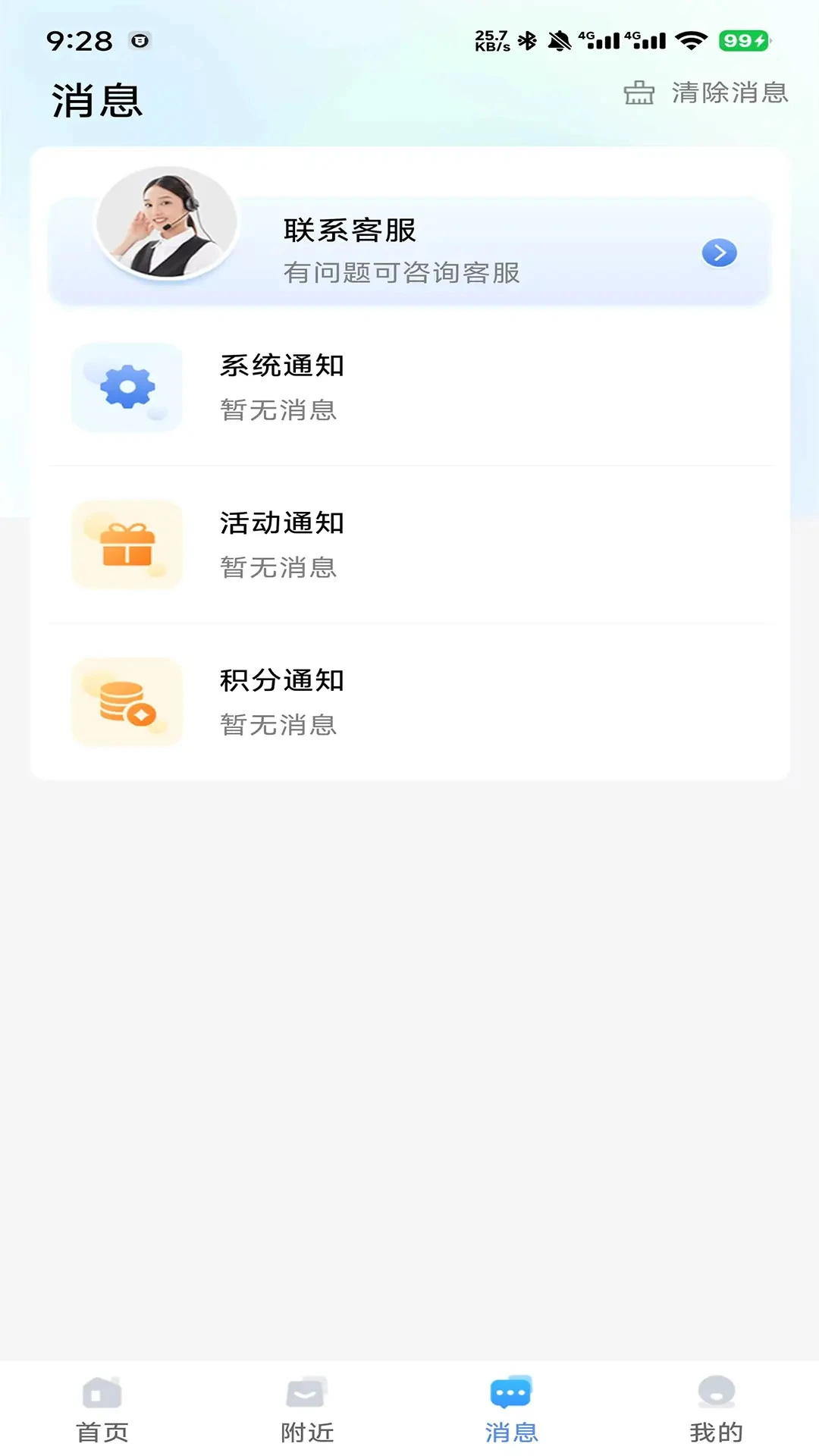Open the 活动通知 activity notifications entry
Screen dimensions: 819x1456
click(x=409, y=544)
